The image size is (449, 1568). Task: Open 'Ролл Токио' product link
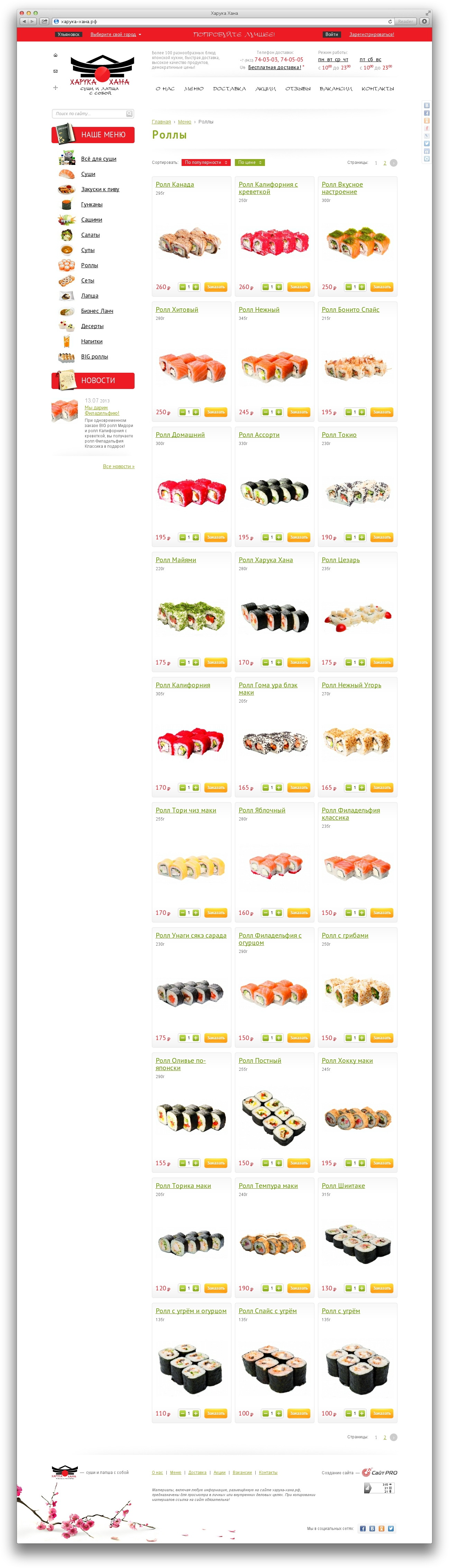pyautogui.click(x=339, y=435)
